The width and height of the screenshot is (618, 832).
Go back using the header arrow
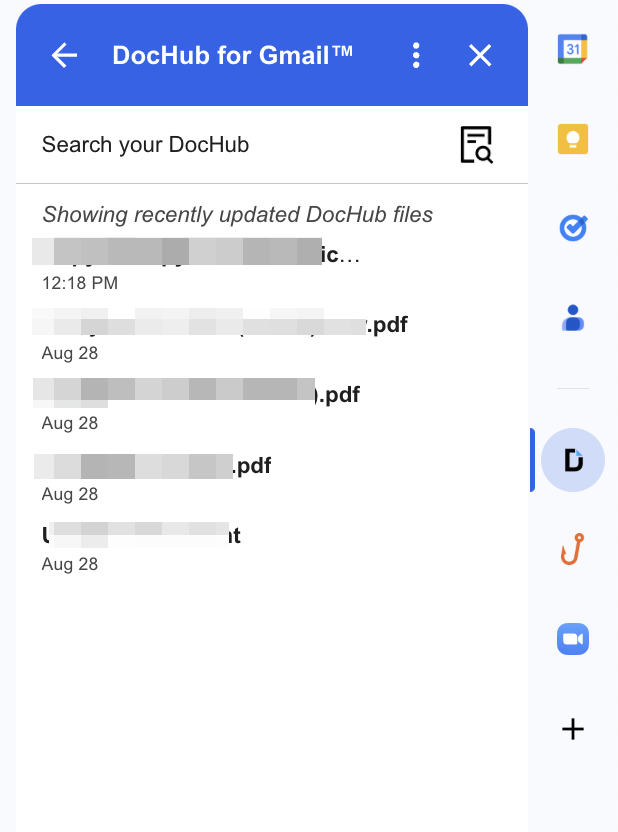[x=64, y=56]
